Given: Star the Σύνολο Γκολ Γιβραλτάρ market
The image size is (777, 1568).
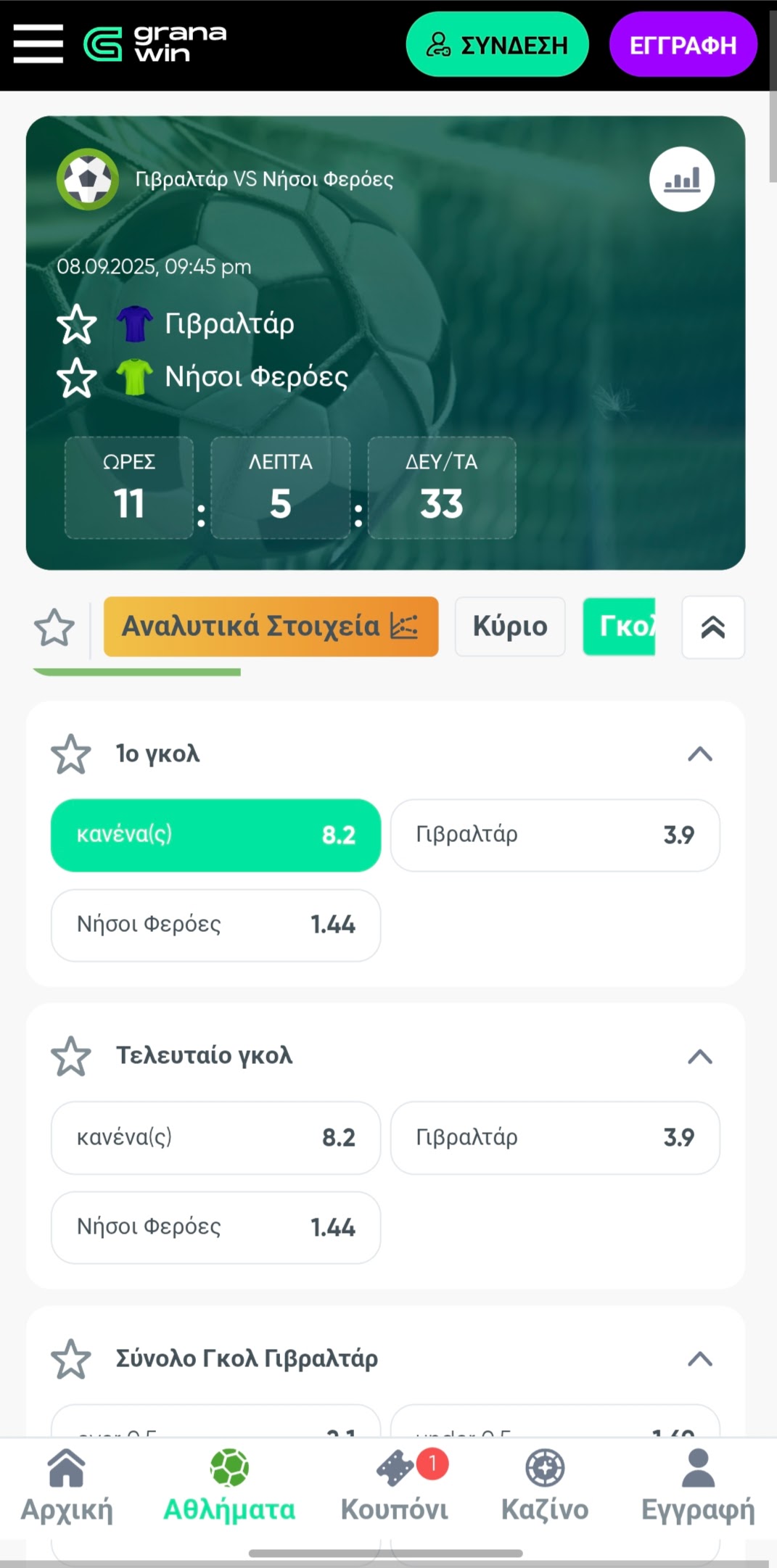Looking at the screenshot, I should tap(71, 1359).
